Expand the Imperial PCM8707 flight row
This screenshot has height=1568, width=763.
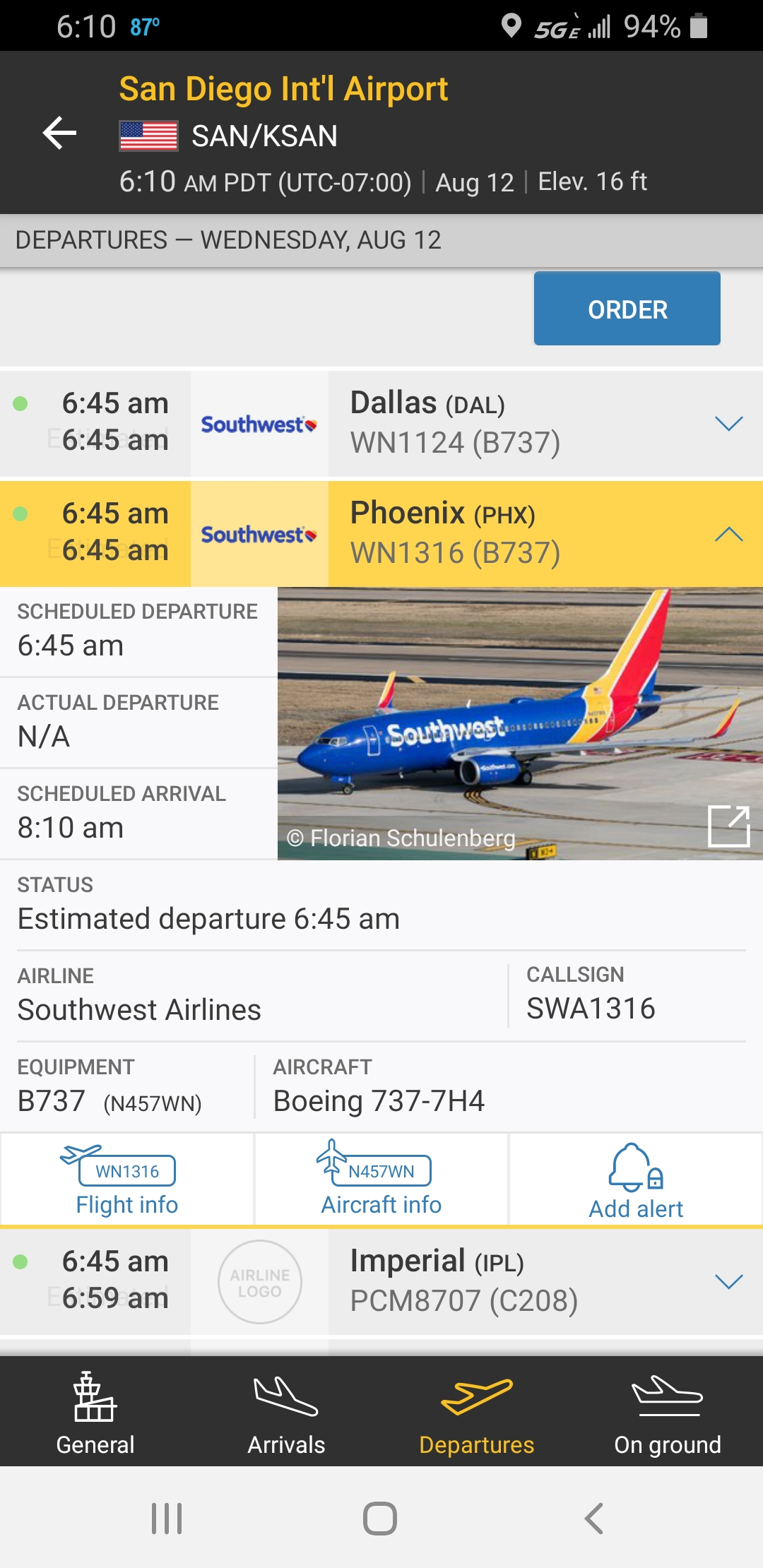click(728, 1282)
